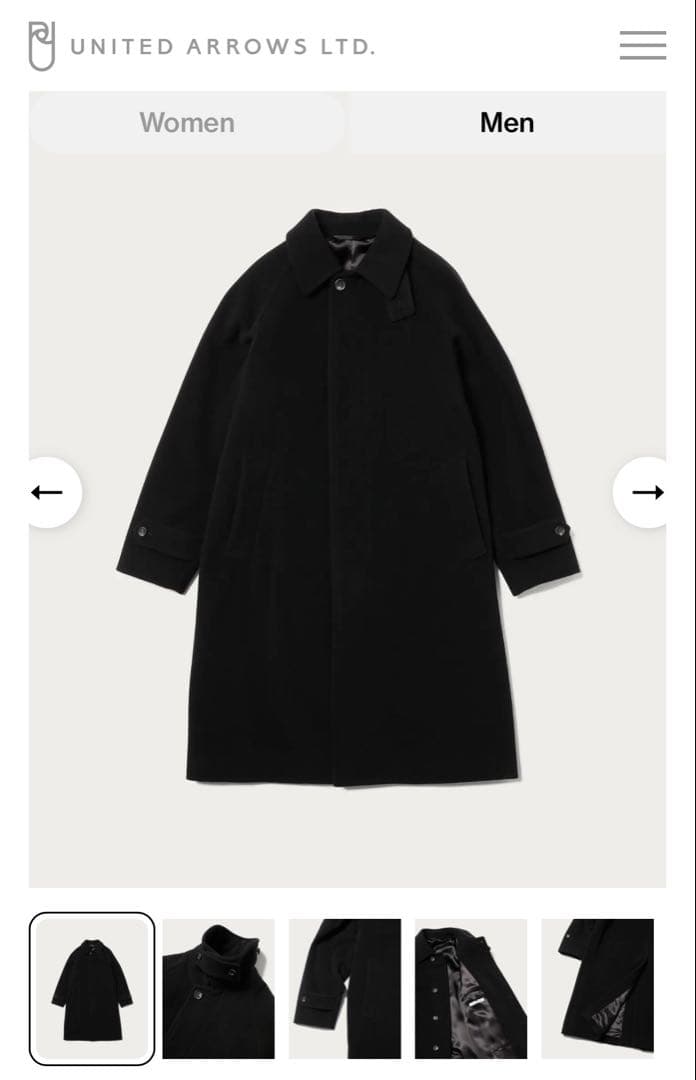
Task: Switch to the Women tab
Action: (x=187, y=122)
